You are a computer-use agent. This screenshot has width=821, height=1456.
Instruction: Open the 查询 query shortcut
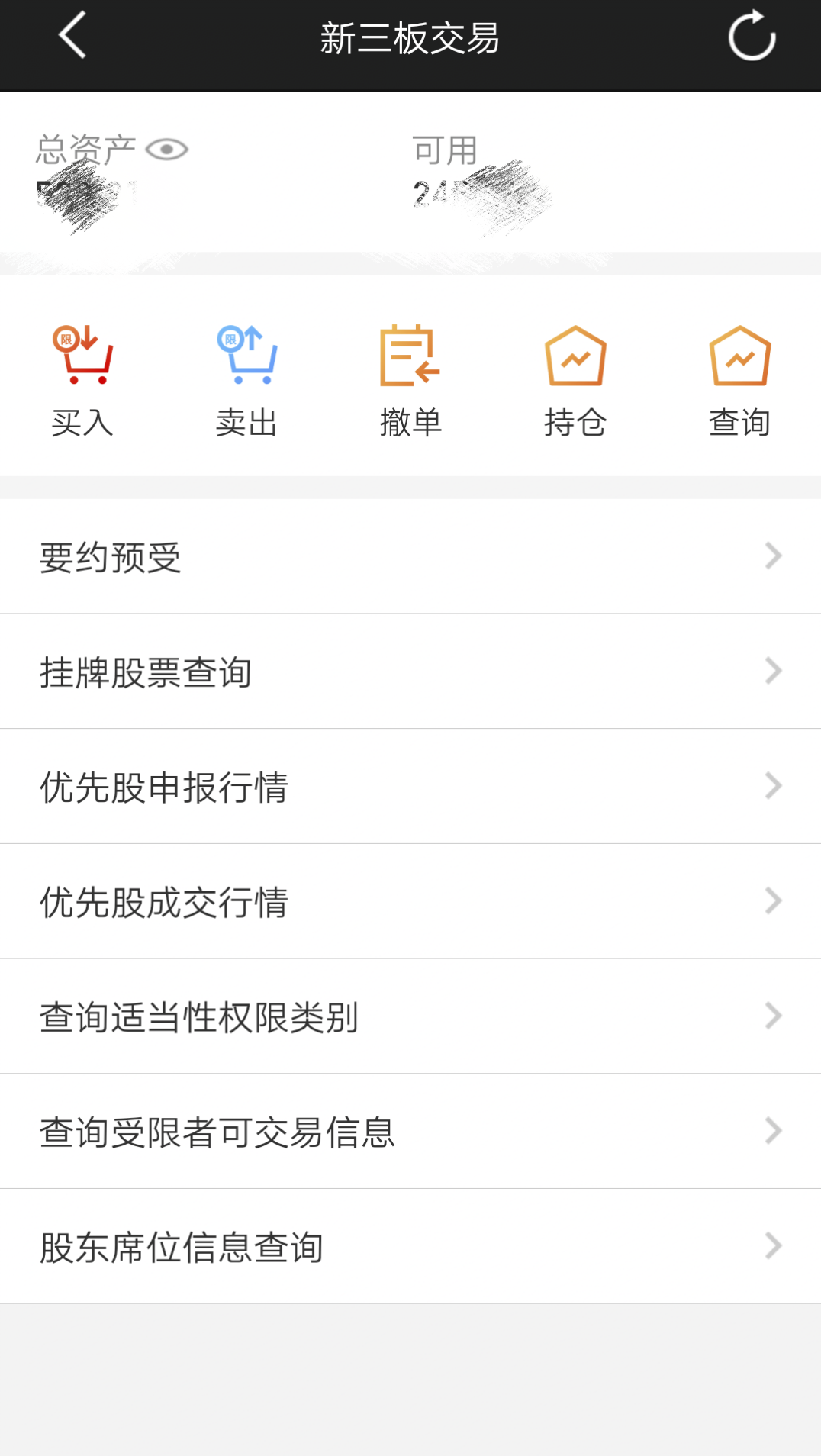[739, 379]
